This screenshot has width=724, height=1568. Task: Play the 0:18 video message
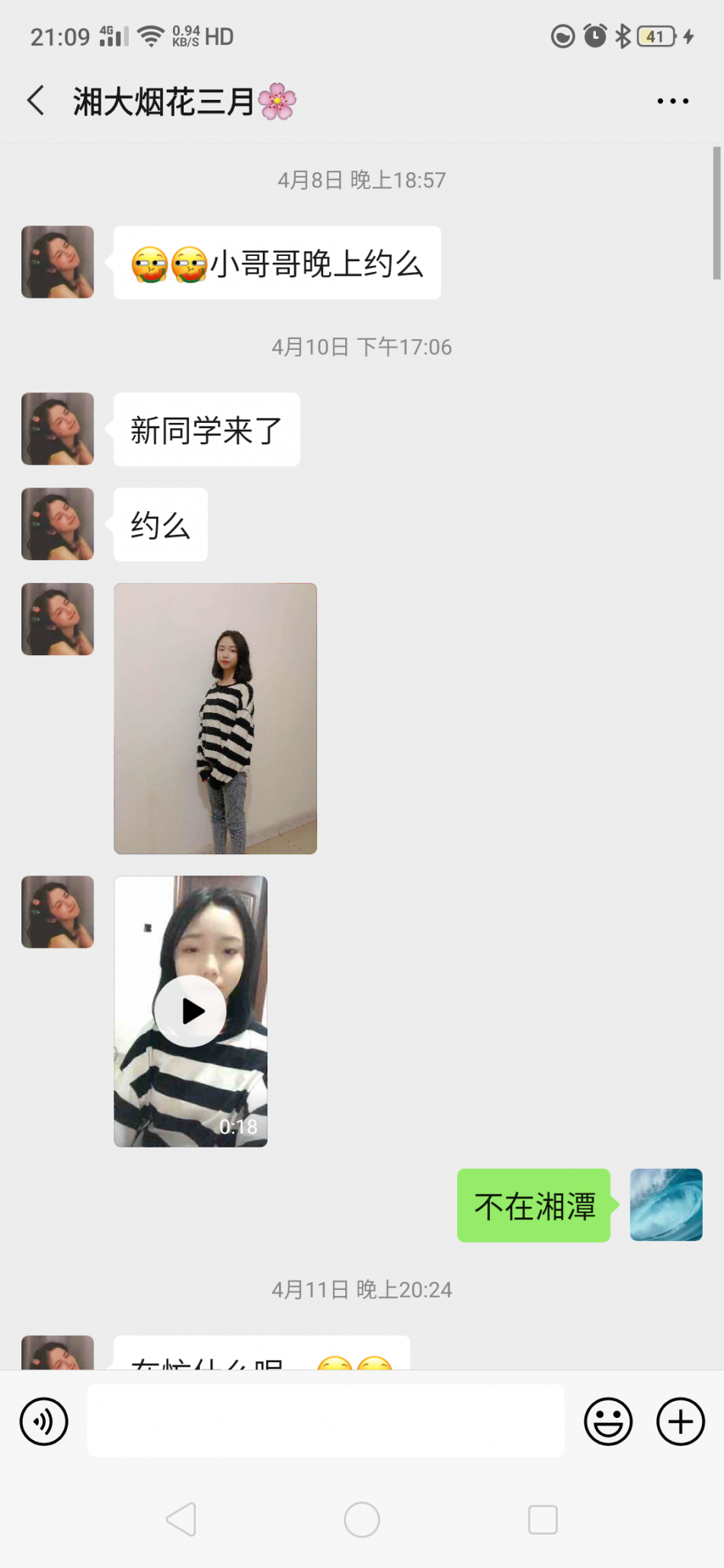tap(191, 1010)
